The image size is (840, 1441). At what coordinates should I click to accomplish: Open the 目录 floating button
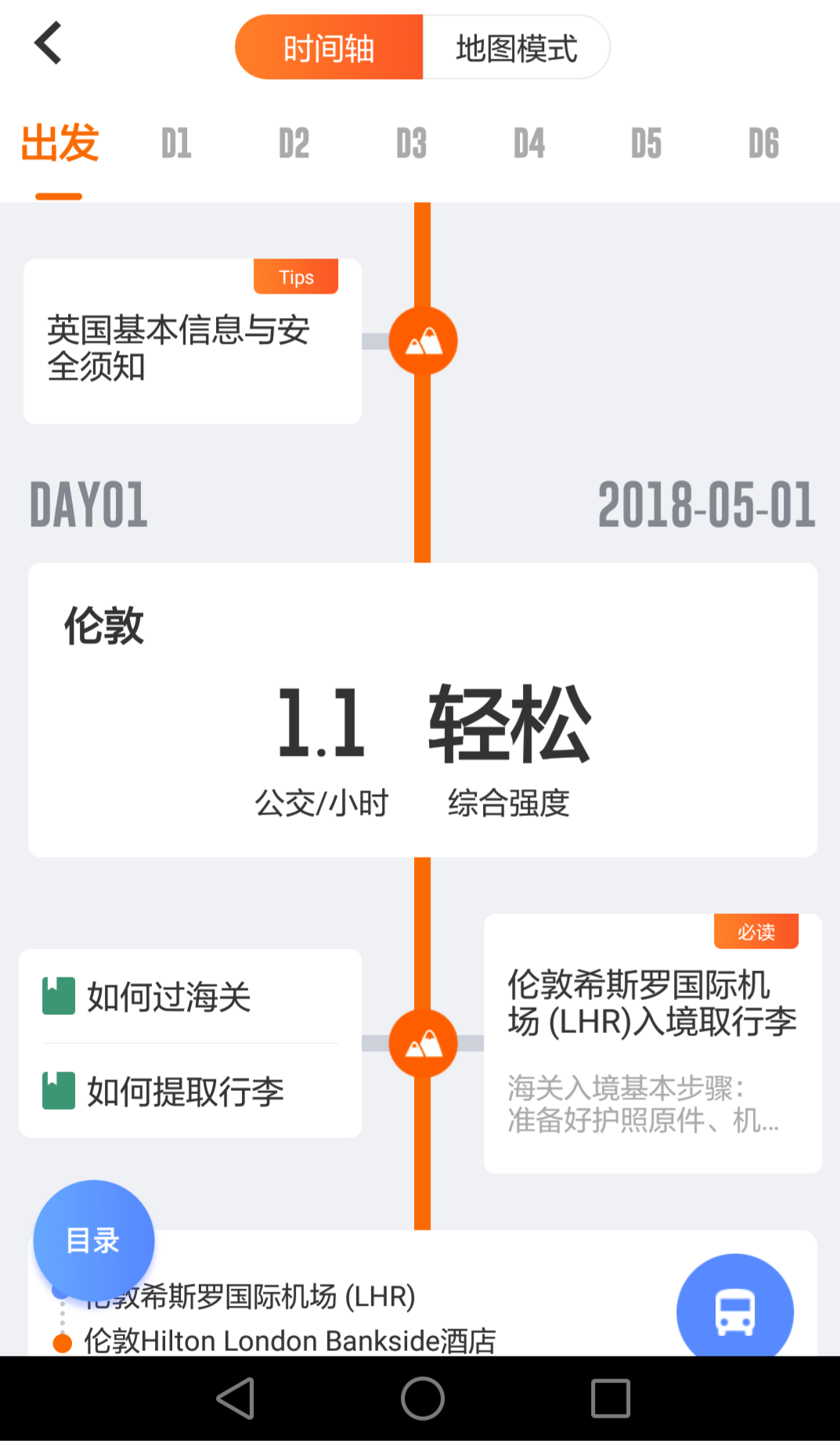tap(94, 1241)
